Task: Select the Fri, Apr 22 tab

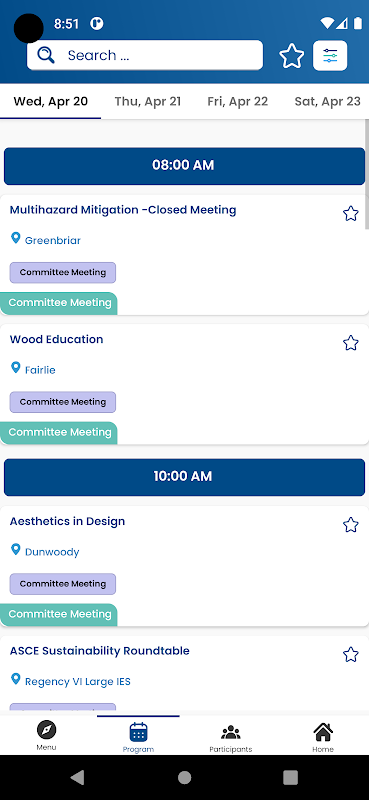Action: point(238,101)
